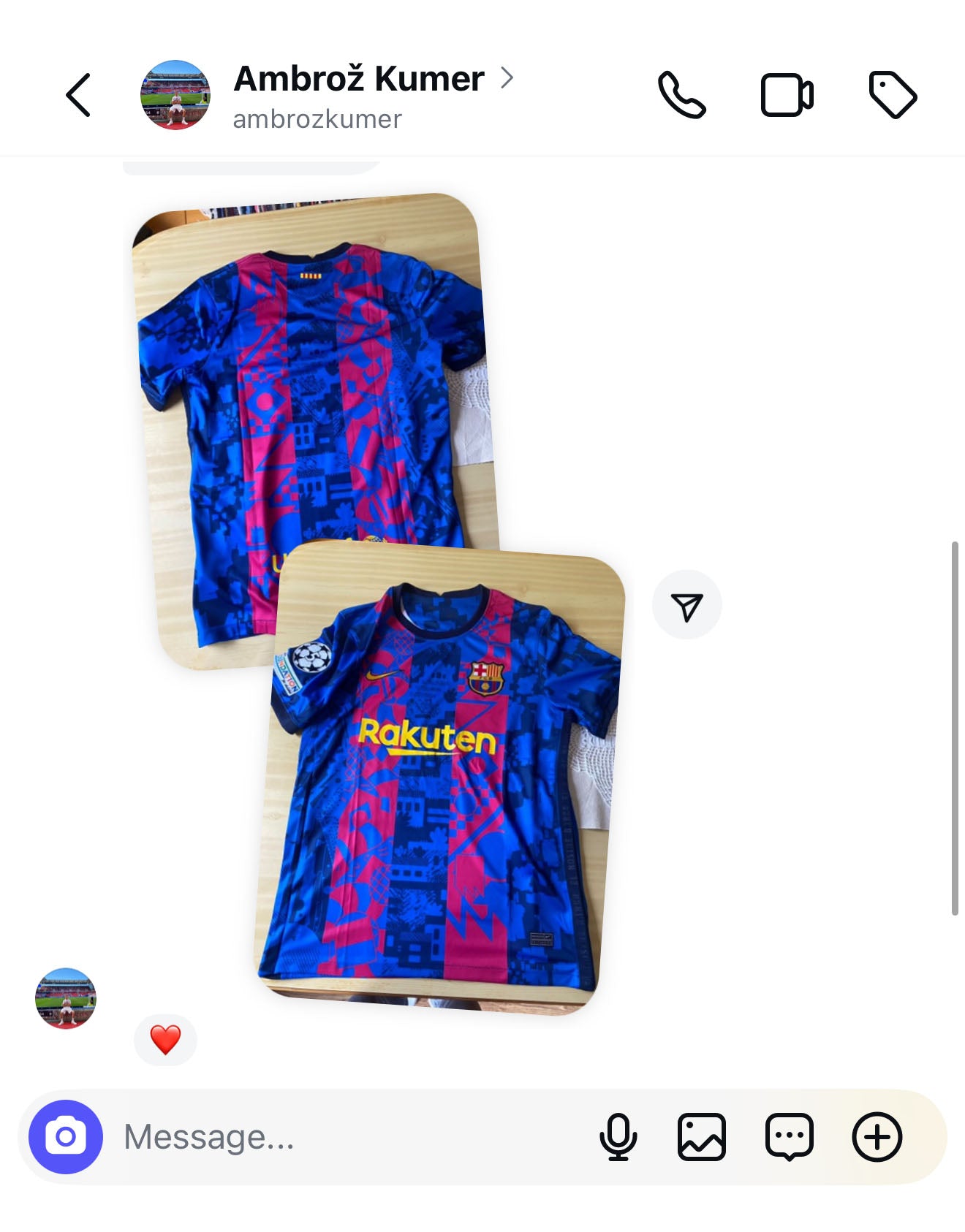Image resolution: width=965 pixels, height=1232 pixels.
Task: Pick an image from the gallery
Action: [x=702, y=1137]
